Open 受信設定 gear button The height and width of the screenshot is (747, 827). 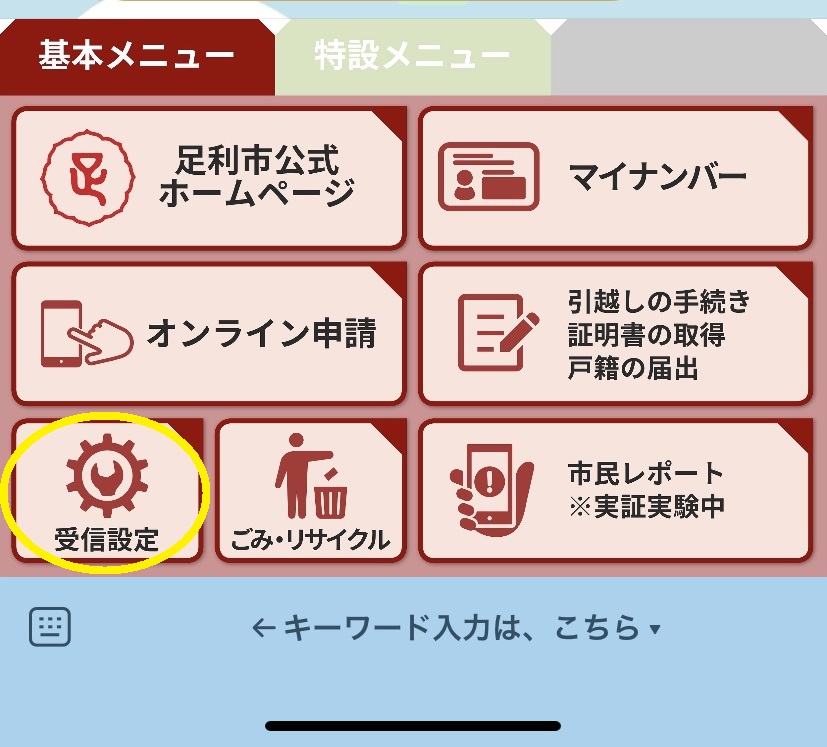coord(107,491)
